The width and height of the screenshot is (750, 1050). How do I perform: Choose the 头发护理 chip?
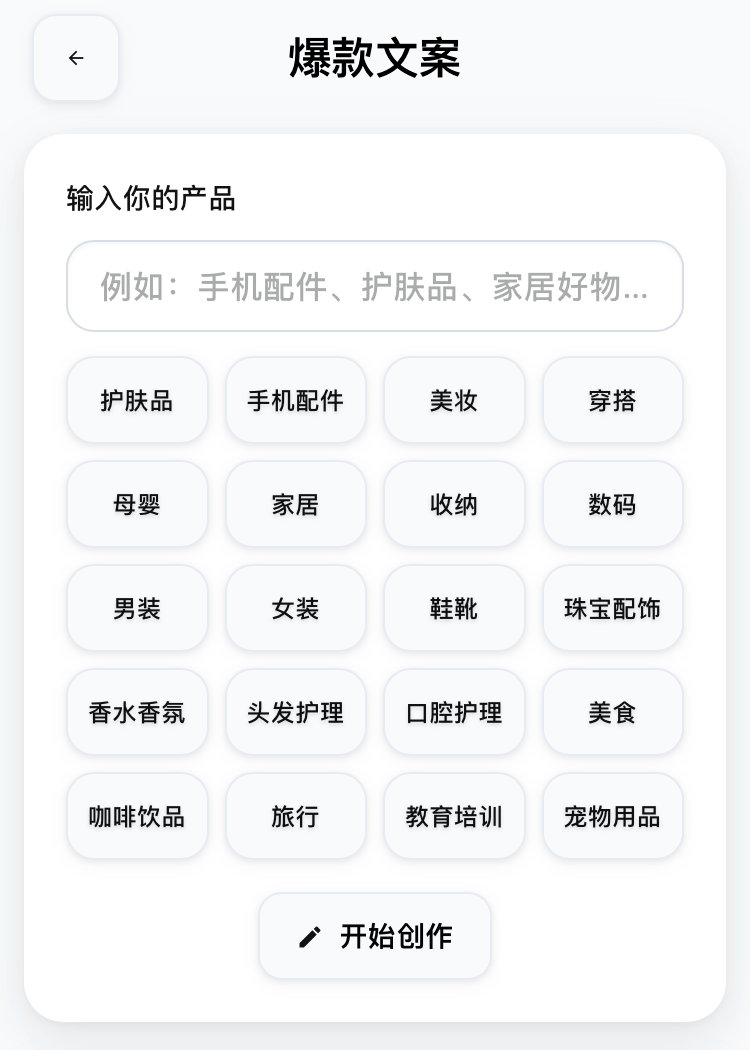click(295, 712)
